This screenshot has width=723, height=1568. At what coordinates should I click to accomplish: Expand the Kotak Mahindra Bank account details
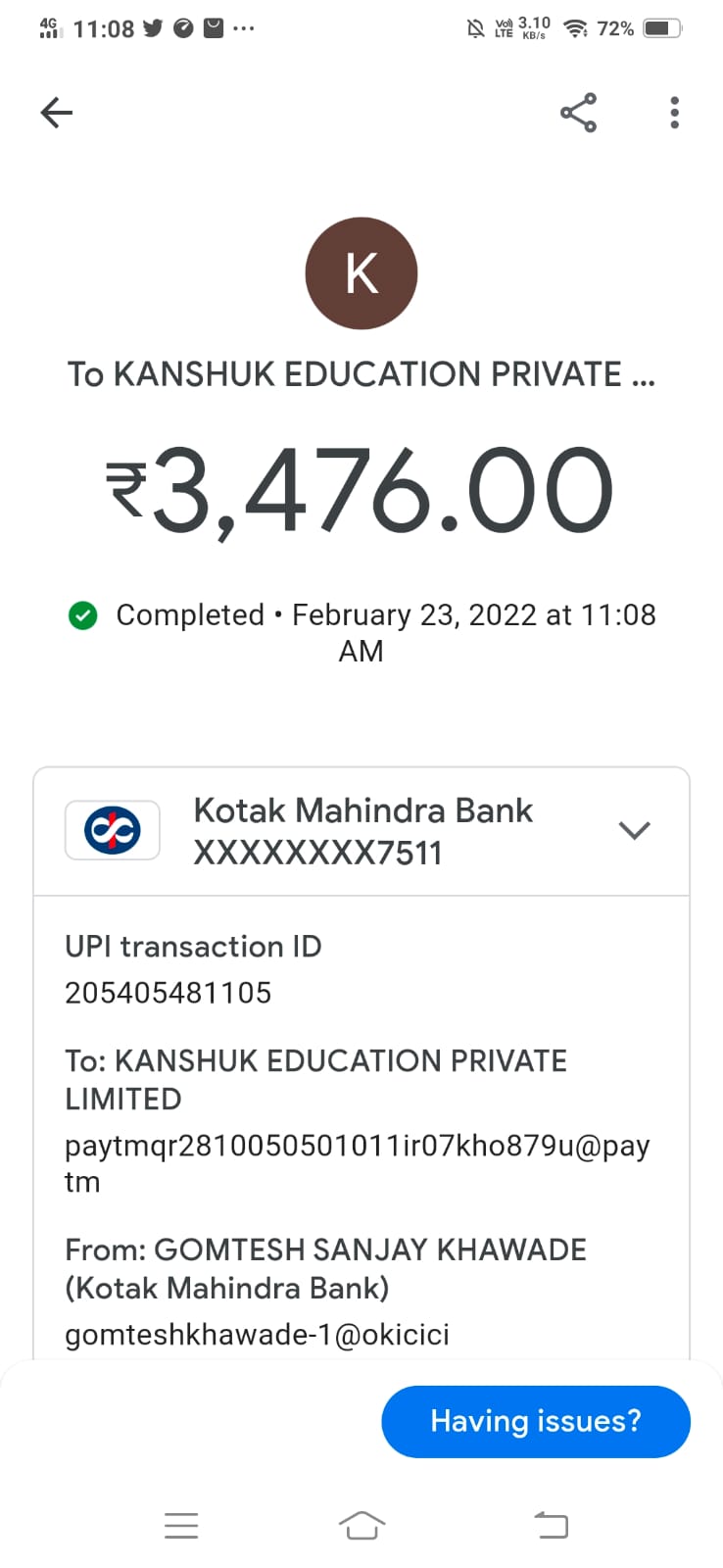coord(634,831)
